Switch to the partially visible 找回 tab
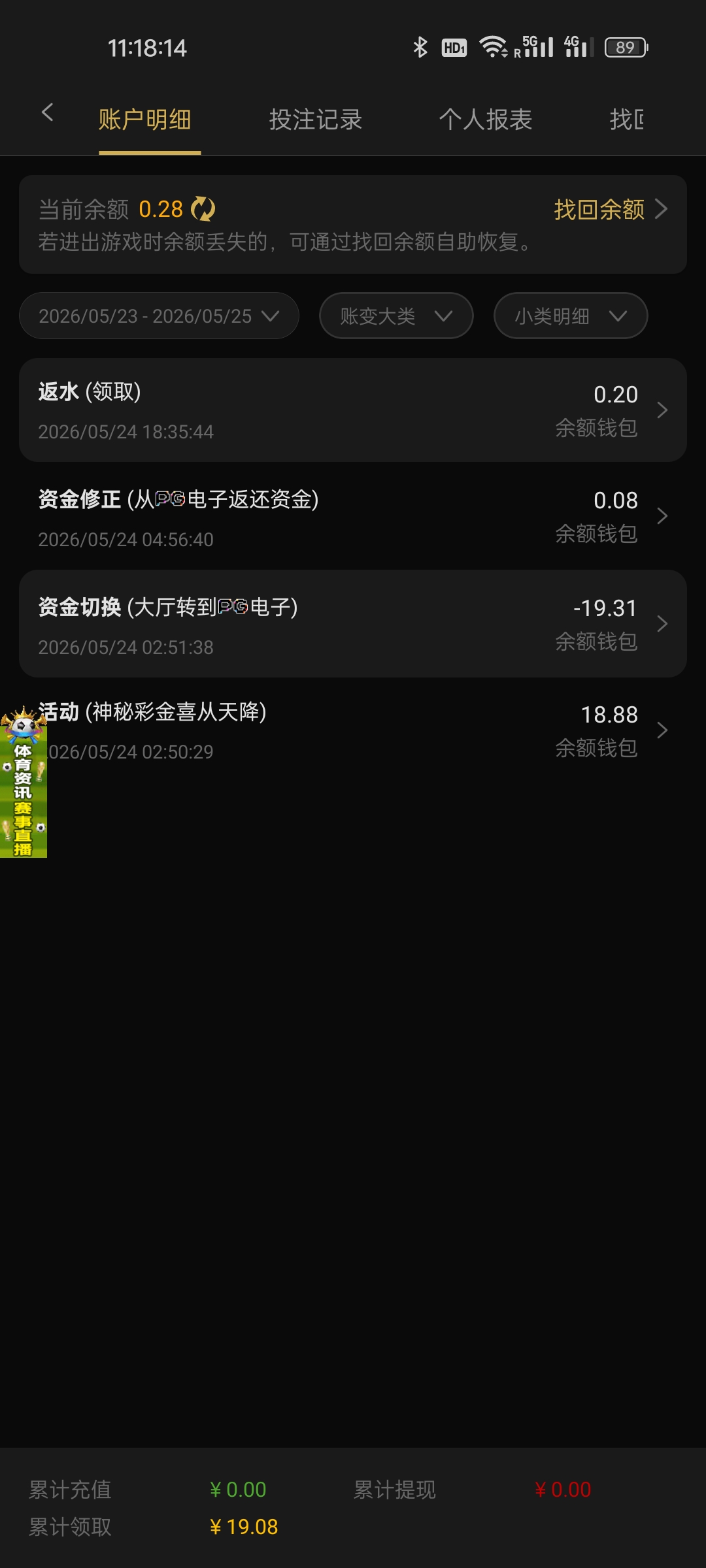This screenshot has width=706, height=1568. click(x=626, y=120)
